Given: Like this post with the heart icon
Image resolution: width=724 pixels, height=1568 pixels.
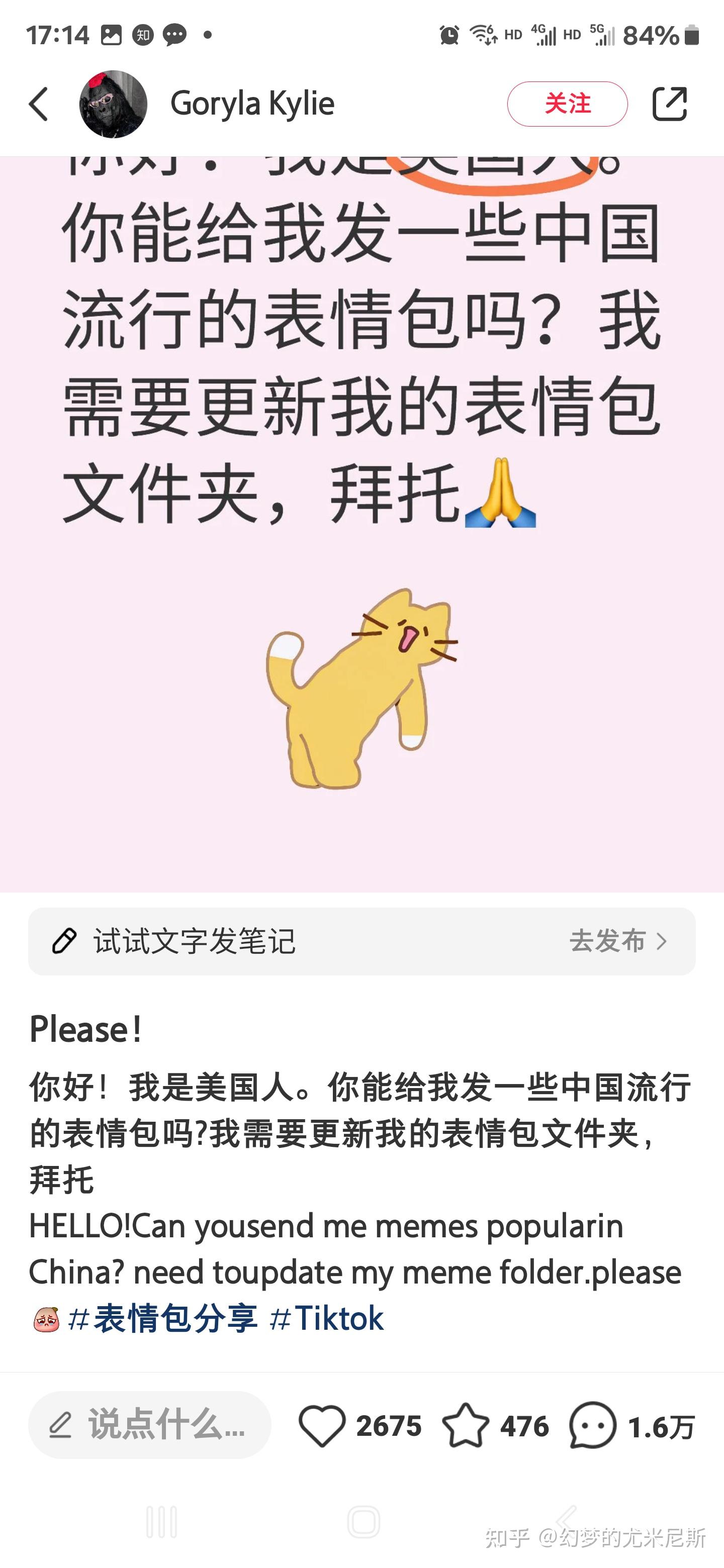Looking at the screenshot, I should (322, 1426).
